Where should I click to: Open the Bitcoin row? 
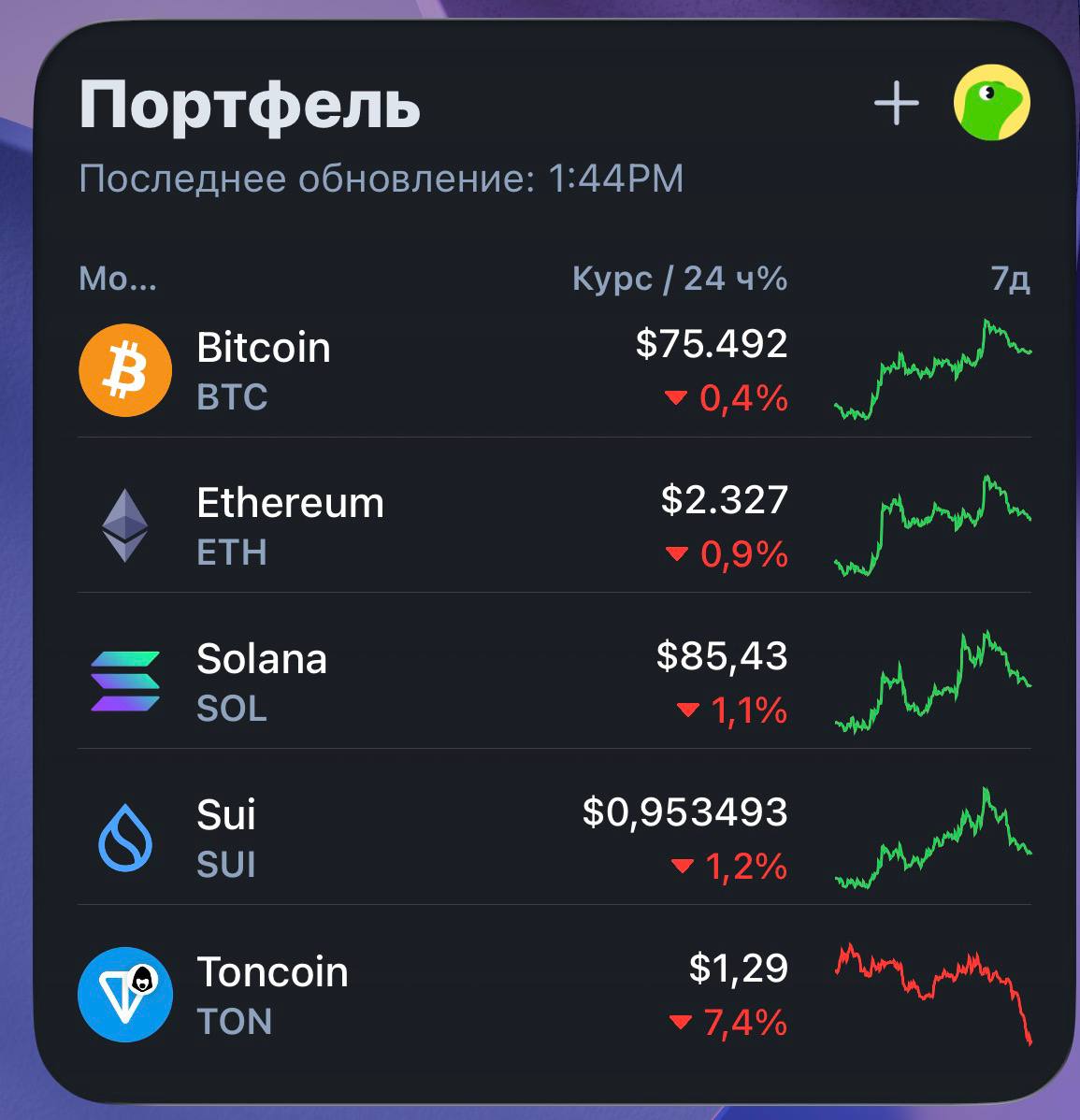click(554, 370)
